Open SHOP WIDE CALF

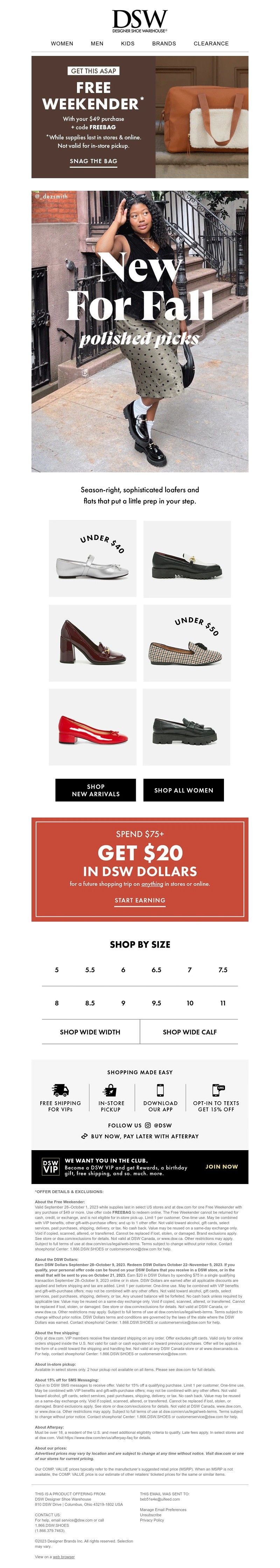click(x=189, y=1032)
